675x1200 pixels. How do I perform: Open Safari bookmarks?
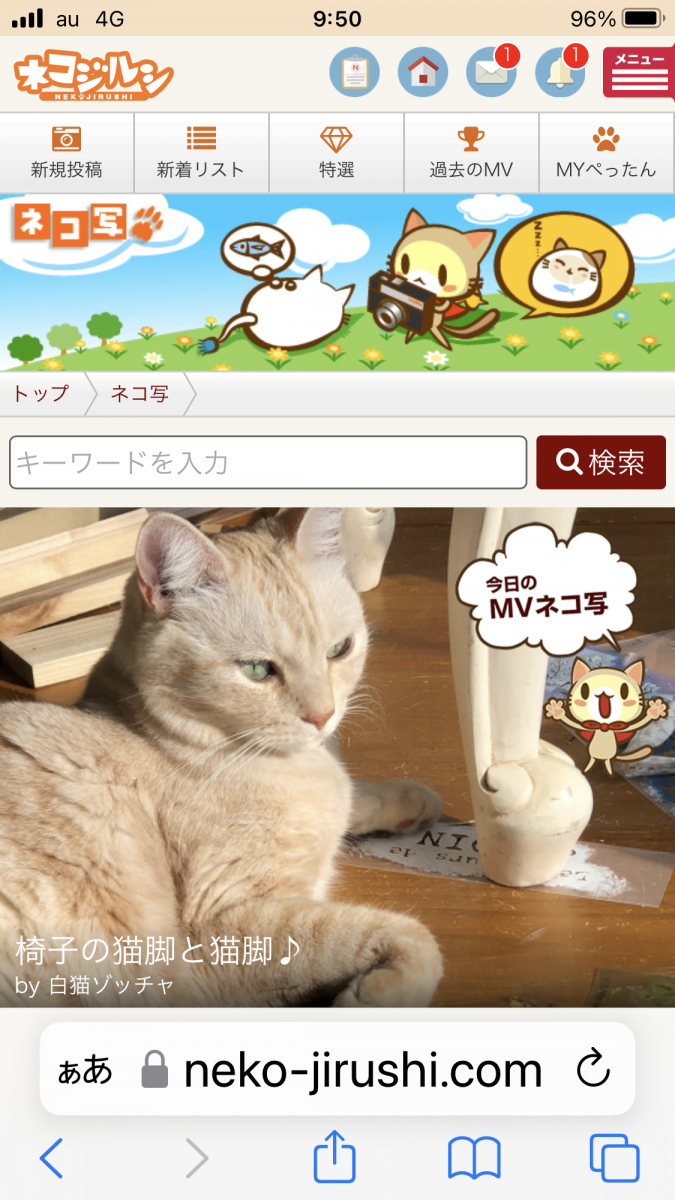(474, 1158)
